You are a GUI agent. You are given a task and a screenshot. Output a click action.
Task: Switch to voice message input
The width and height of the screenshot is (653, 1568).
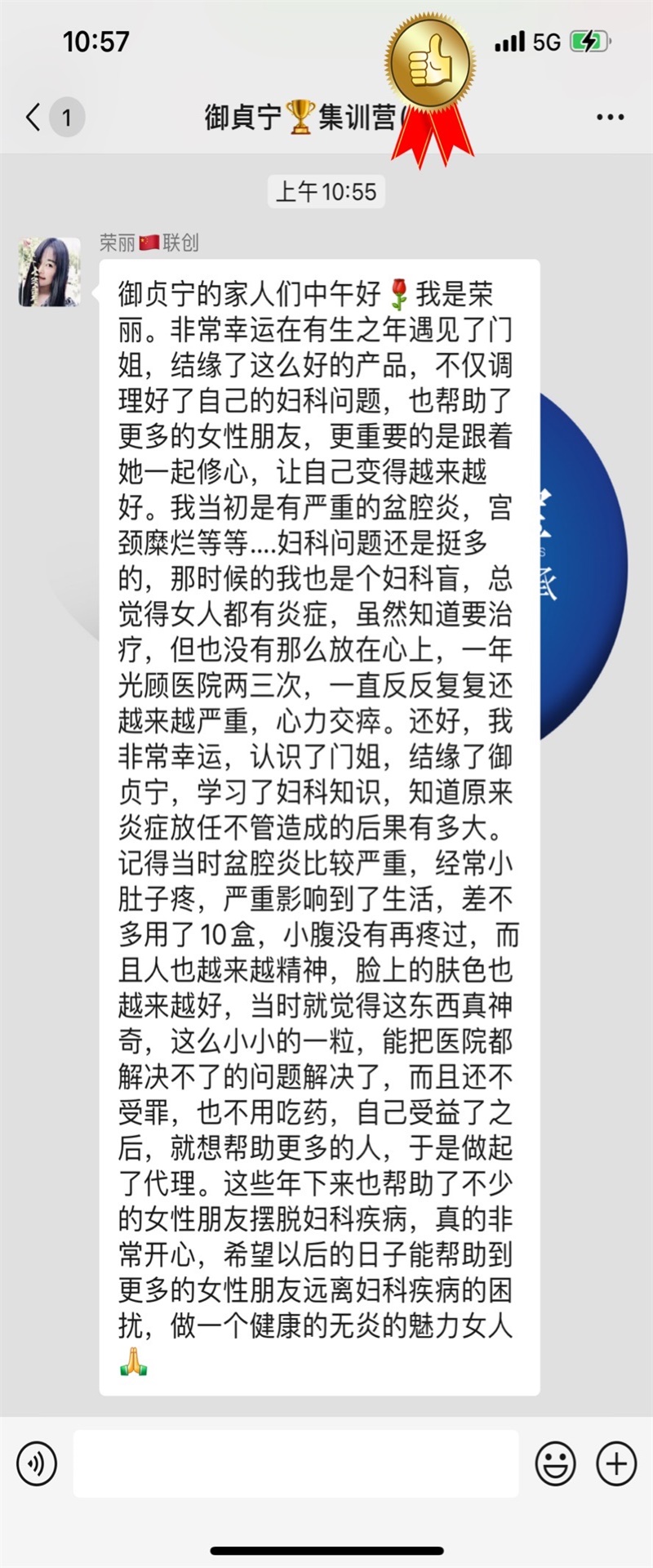[x=36, y=1463]
